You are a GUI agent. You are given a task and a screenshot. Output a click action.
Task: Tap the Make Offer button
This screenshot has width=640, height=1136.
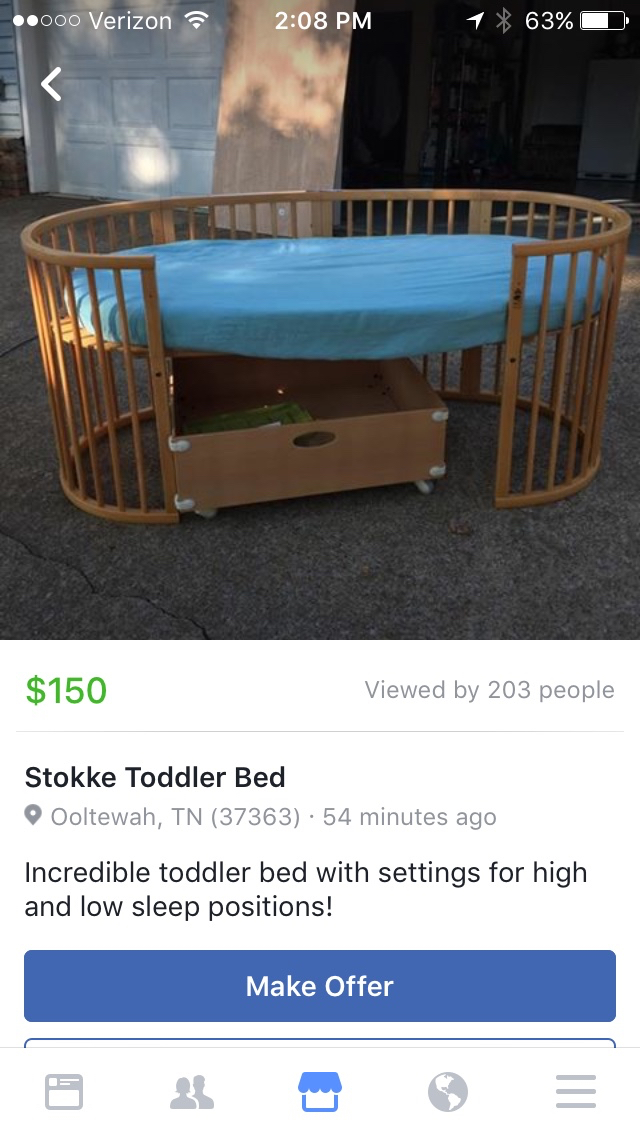coord(320,986)
